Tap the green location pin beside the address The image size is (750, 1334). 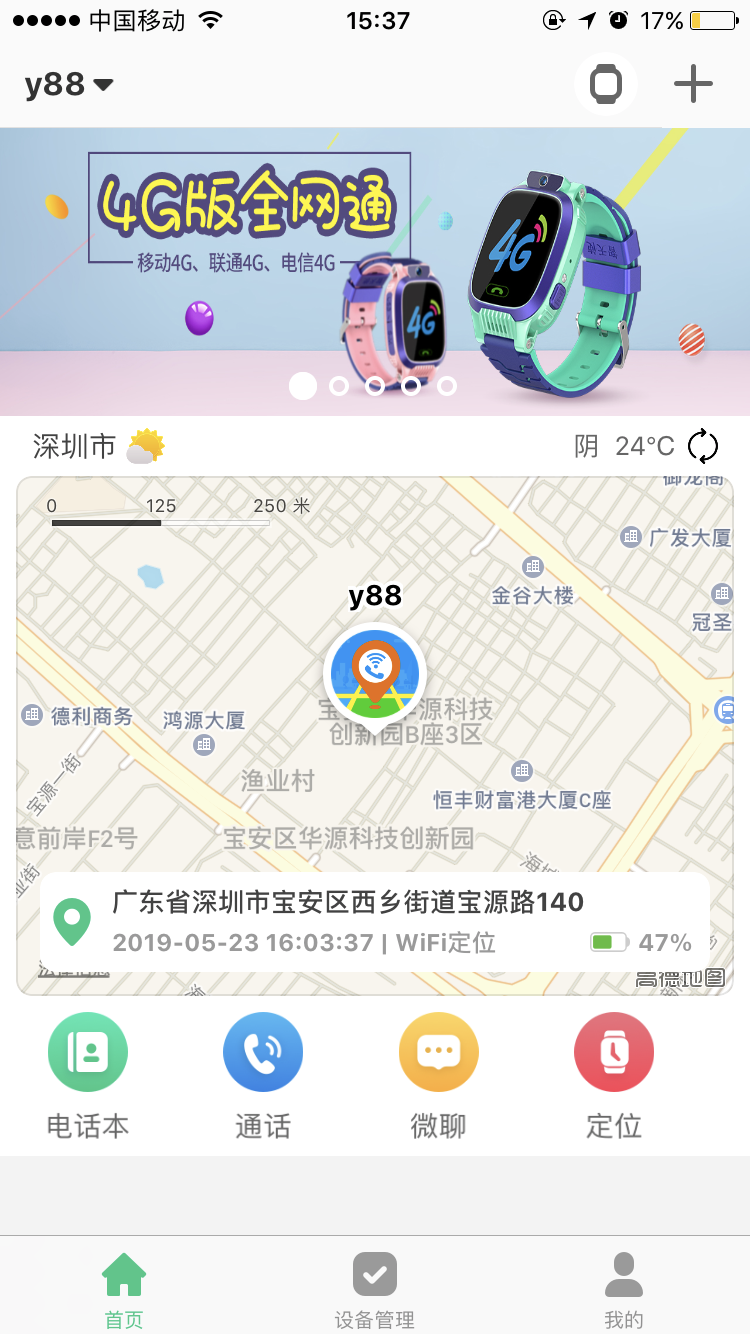click(71, 920)
